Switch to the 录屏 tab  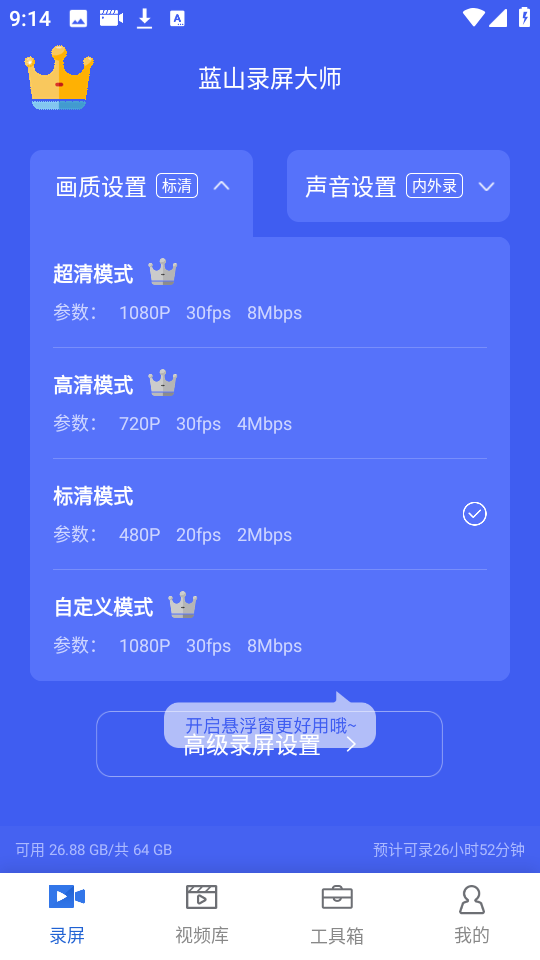point(67,915)
